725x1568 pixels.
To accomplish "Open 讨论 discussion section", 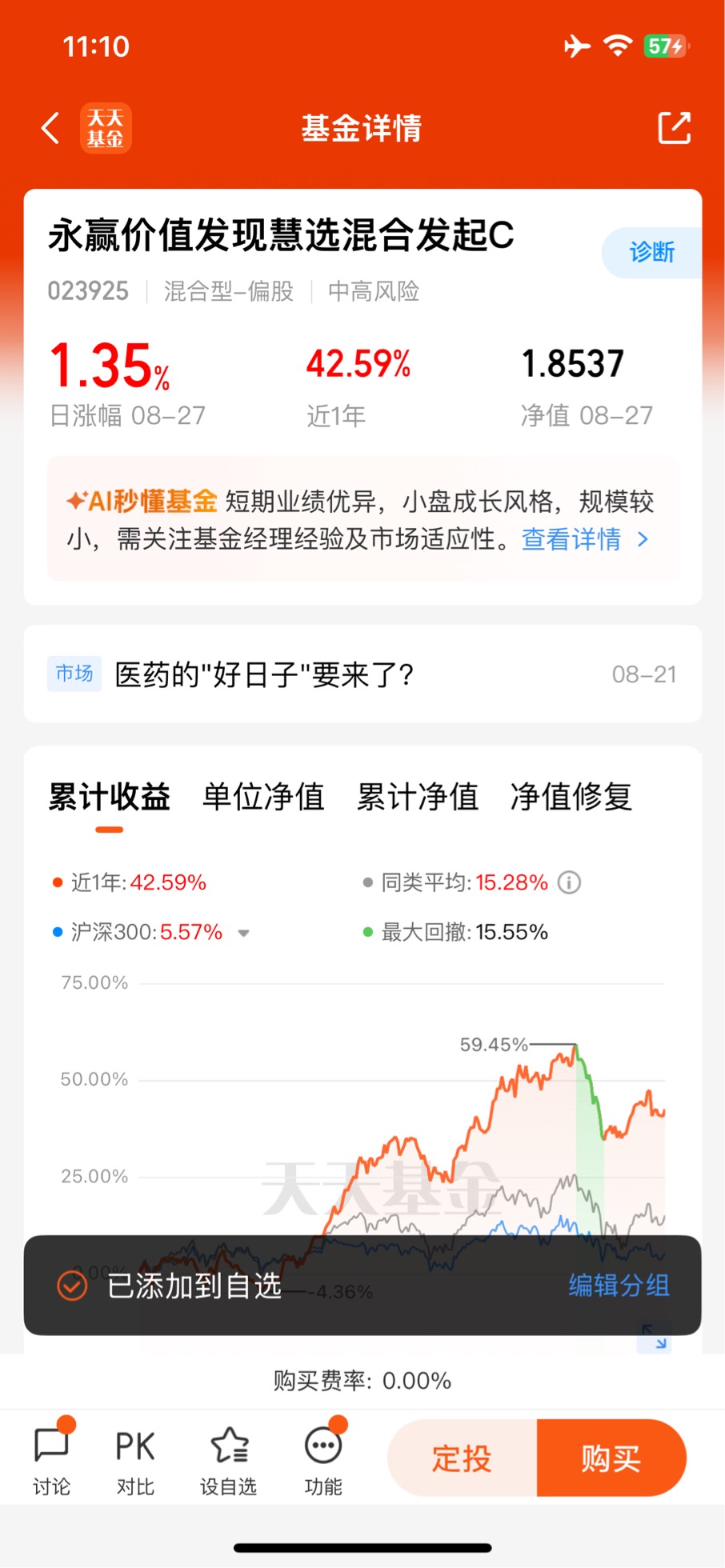I will click(x=52, y=1458).
